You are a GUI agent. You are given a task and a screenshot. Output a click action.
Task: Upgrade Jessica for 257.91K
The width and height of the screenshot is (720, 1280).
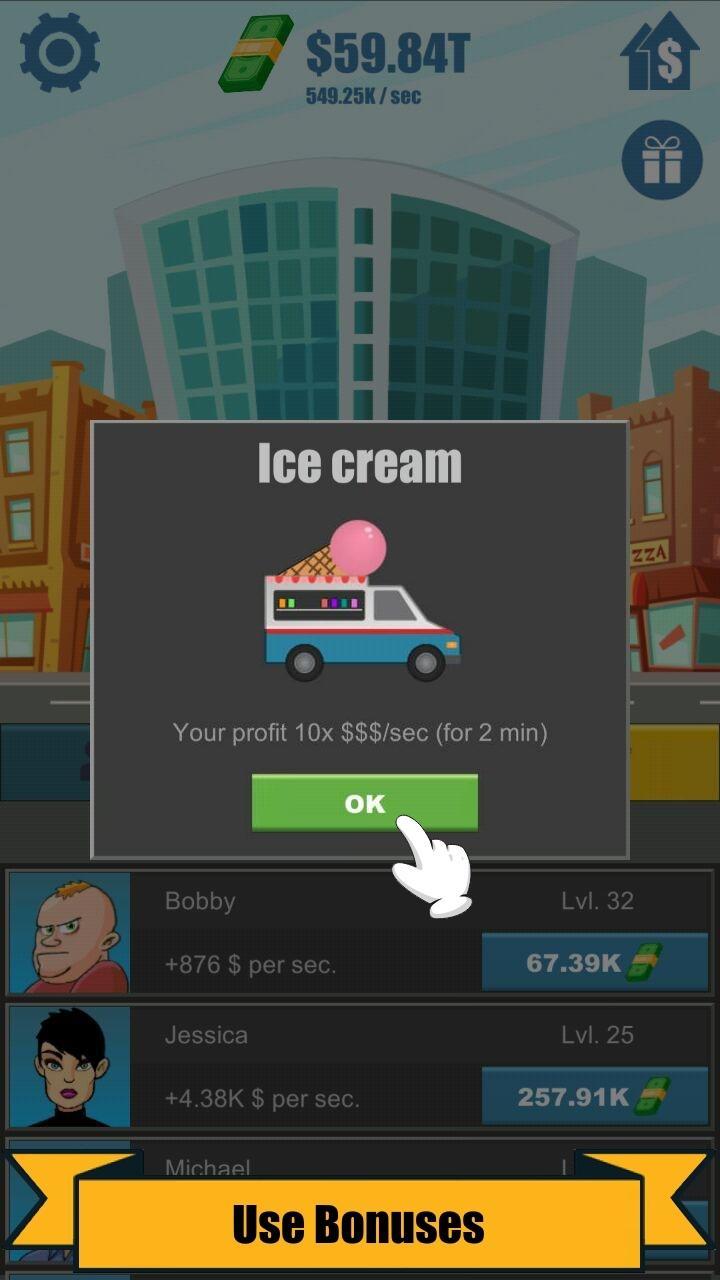[x=594, y=1096]
